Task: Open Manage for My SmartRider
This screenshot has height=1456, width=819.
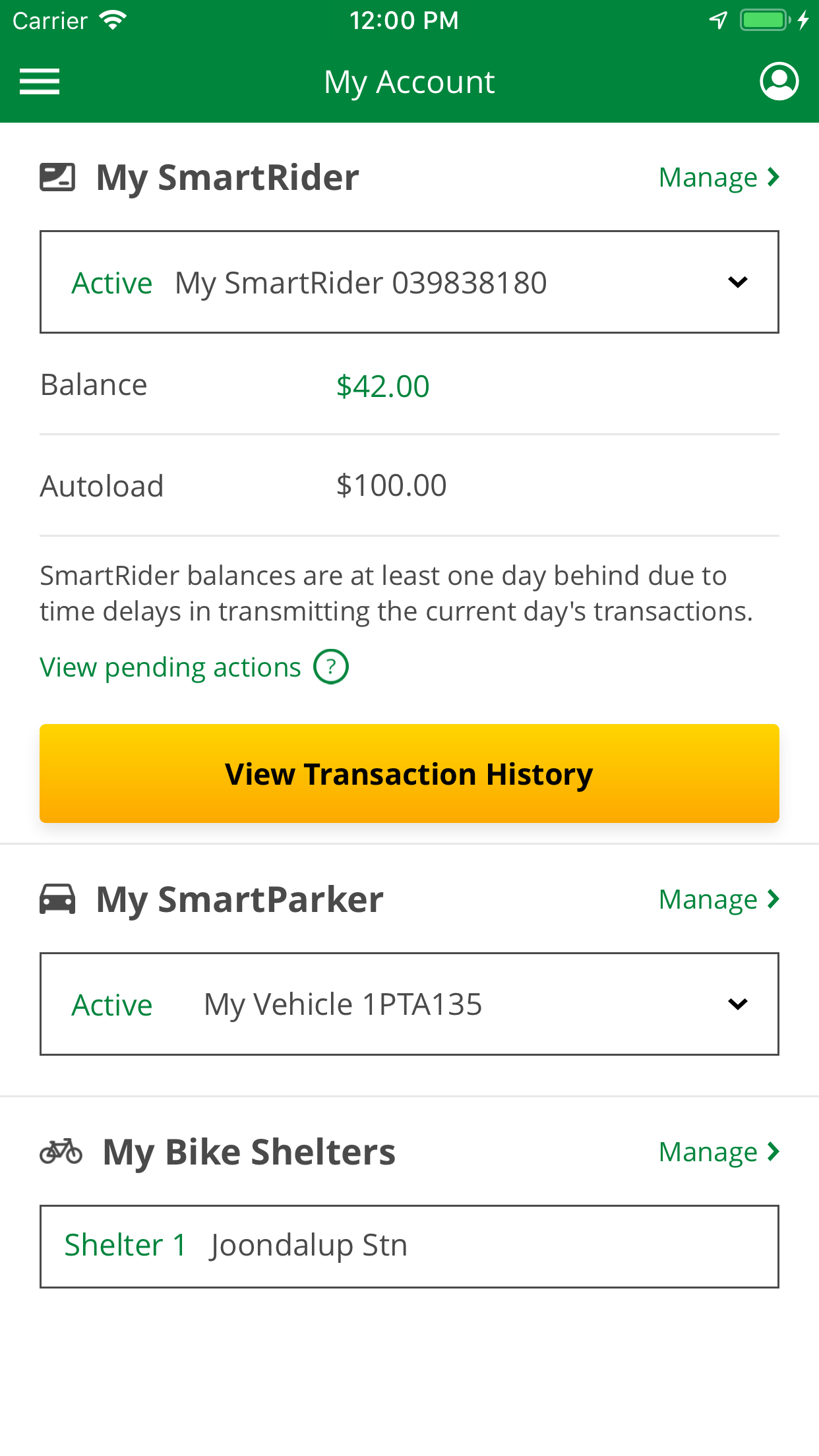Action: click(x=708, y=176)
